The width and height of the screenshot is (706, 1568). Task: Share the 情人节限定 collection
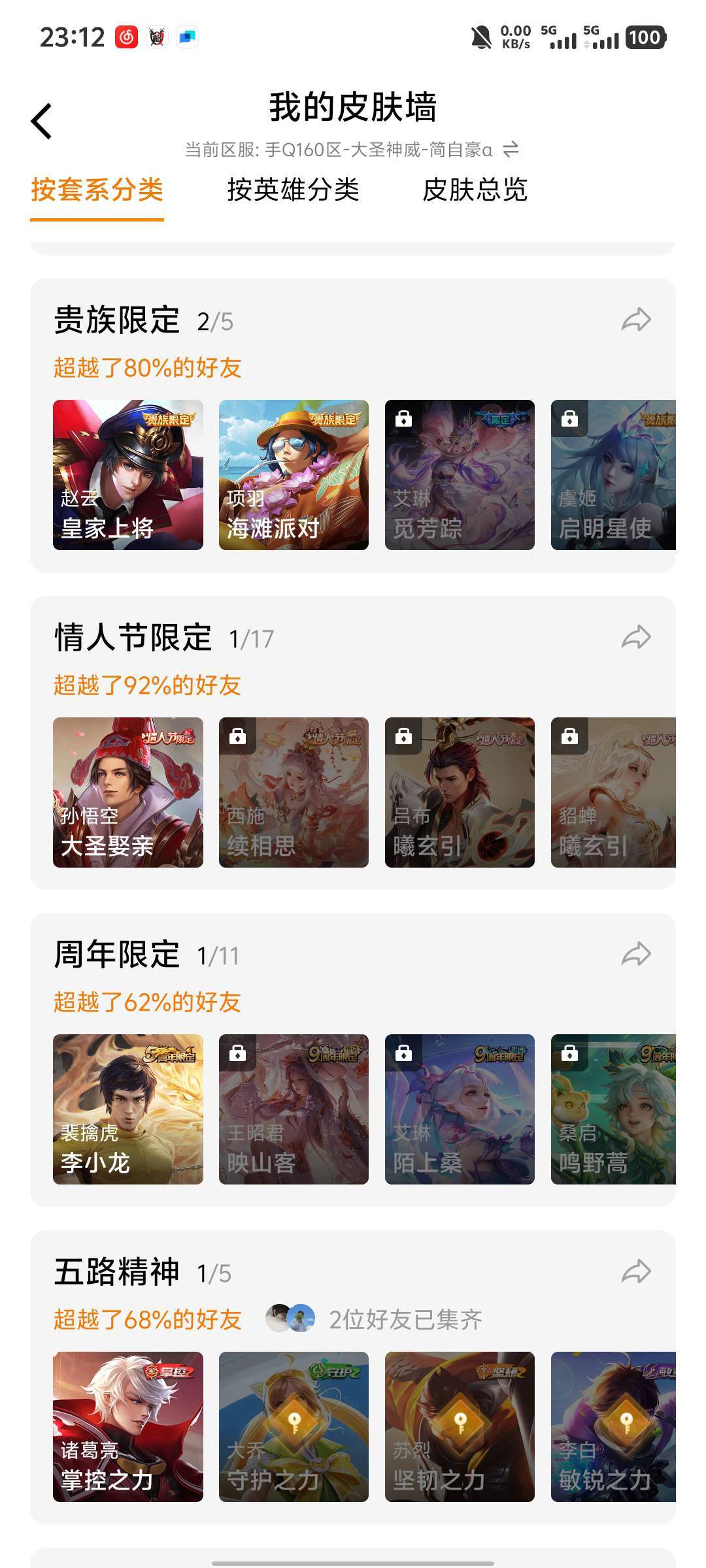635,637
